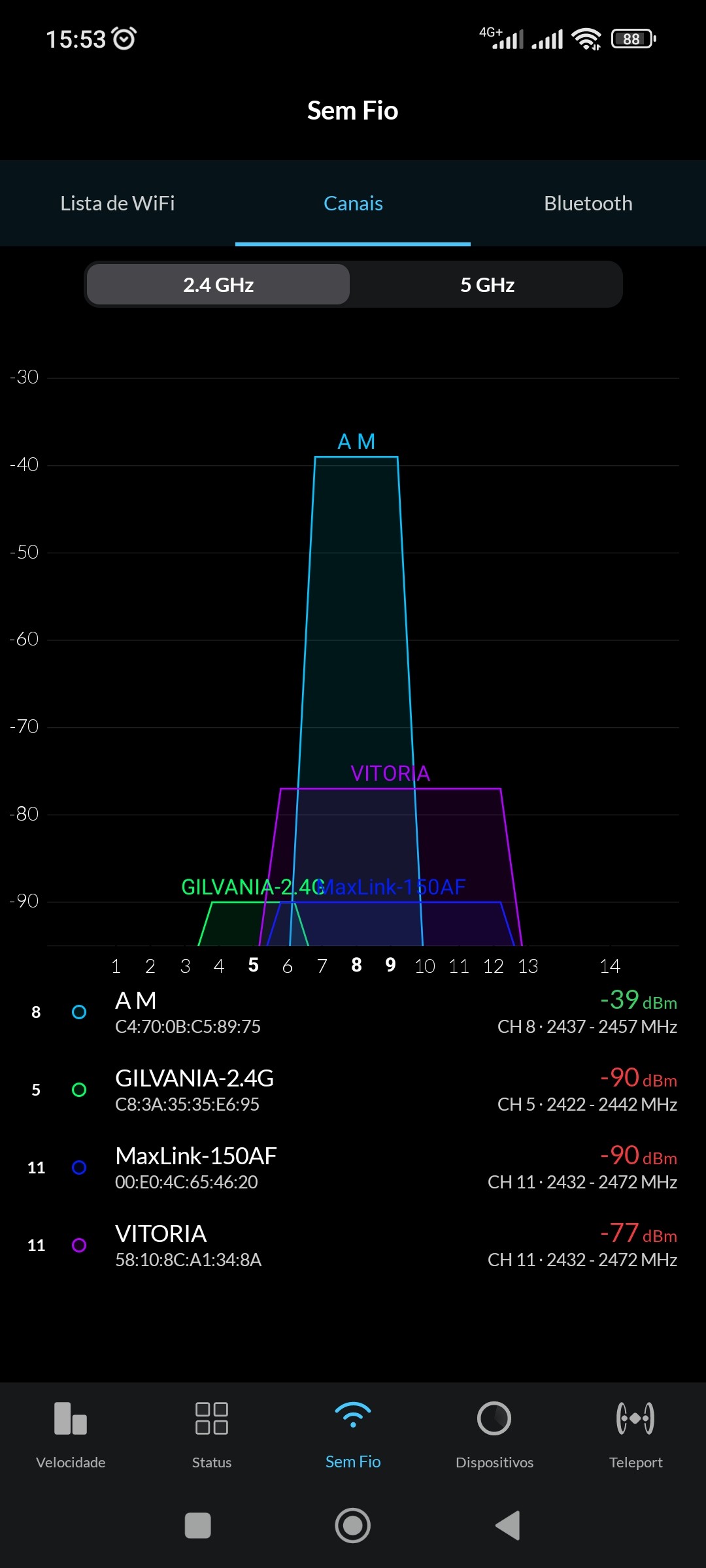Select the VITORIA network entry
The height and width of the screenshot is (1568, 706).
pos(353,1245)
